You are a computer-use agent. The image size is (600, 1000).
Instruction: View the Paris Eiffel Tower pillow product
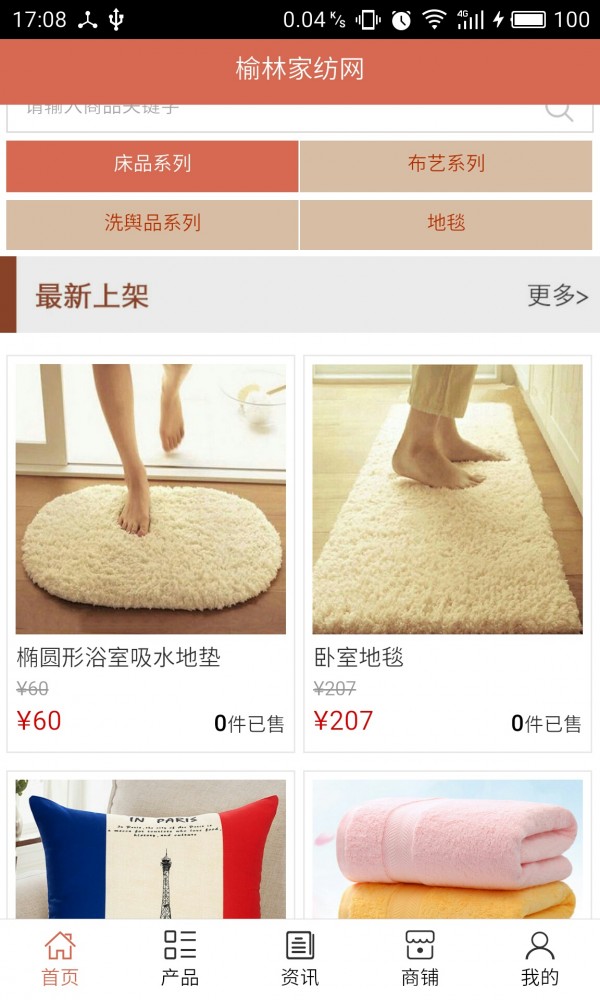(151, 848)
